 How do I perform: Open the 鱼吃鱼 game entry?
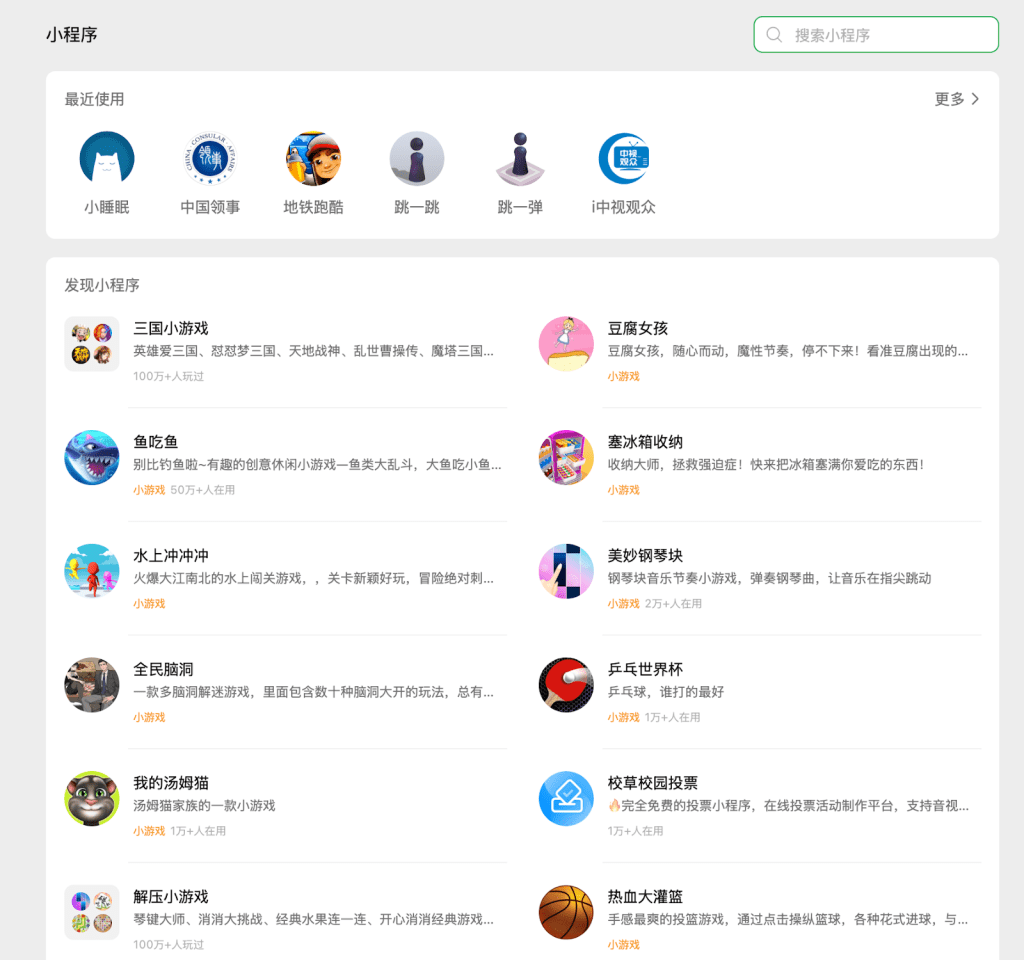(156, 442)
